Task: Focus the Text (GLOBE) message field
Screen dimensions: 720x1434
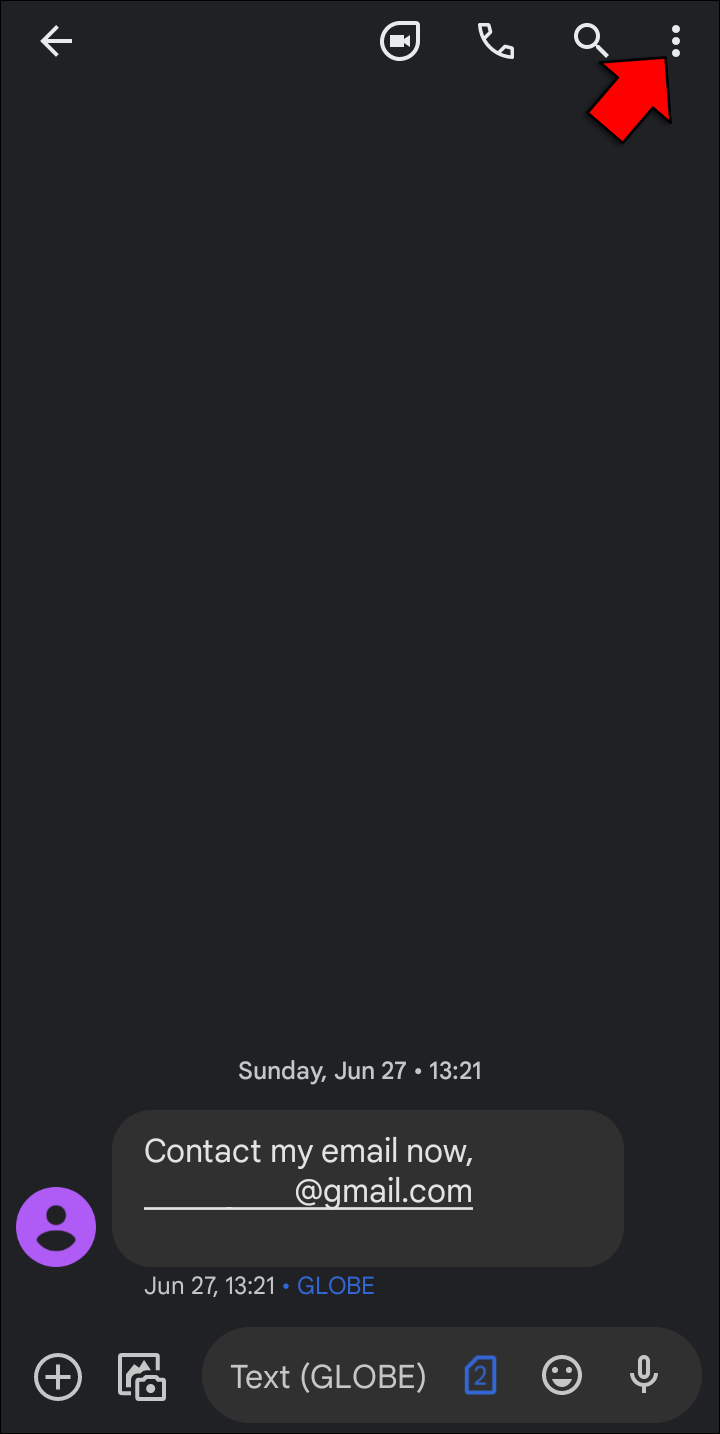Action: [x=328, y=1377]
